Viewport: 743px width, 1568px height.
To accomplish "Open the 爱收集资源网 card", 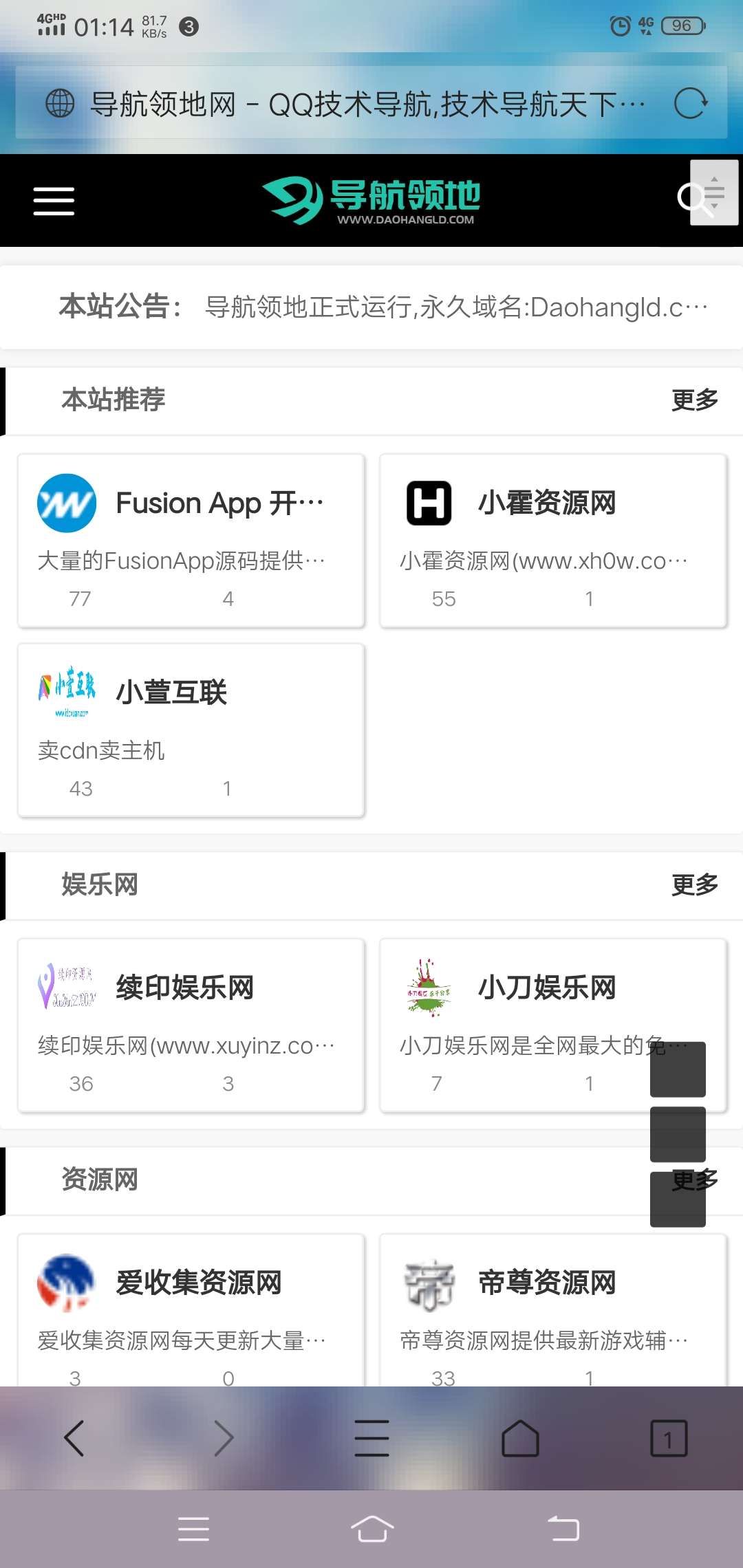I will click(191, 1310).
